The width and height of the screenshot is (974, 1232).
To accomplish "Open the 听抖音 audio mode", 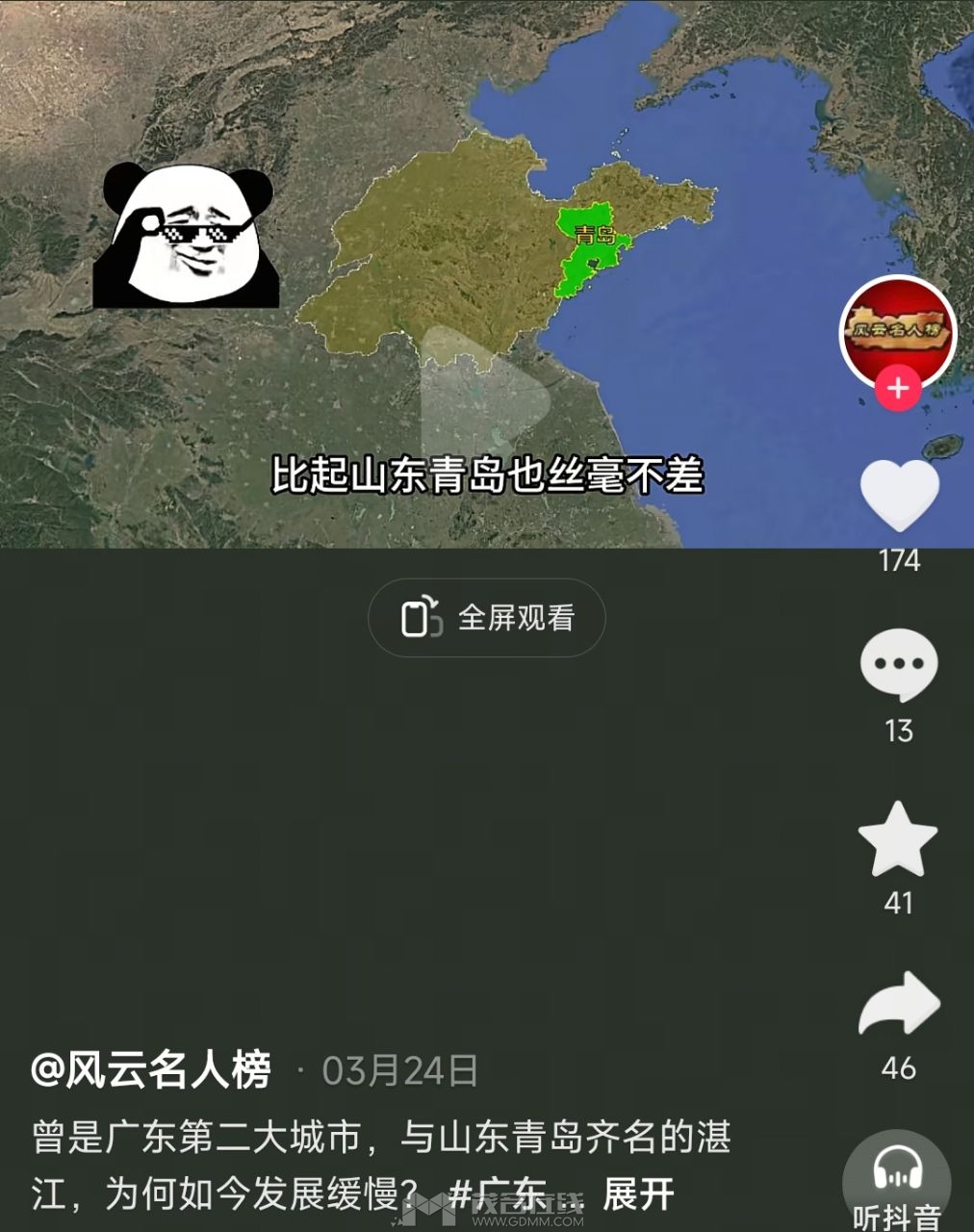I will click(x=897, y=1184).
